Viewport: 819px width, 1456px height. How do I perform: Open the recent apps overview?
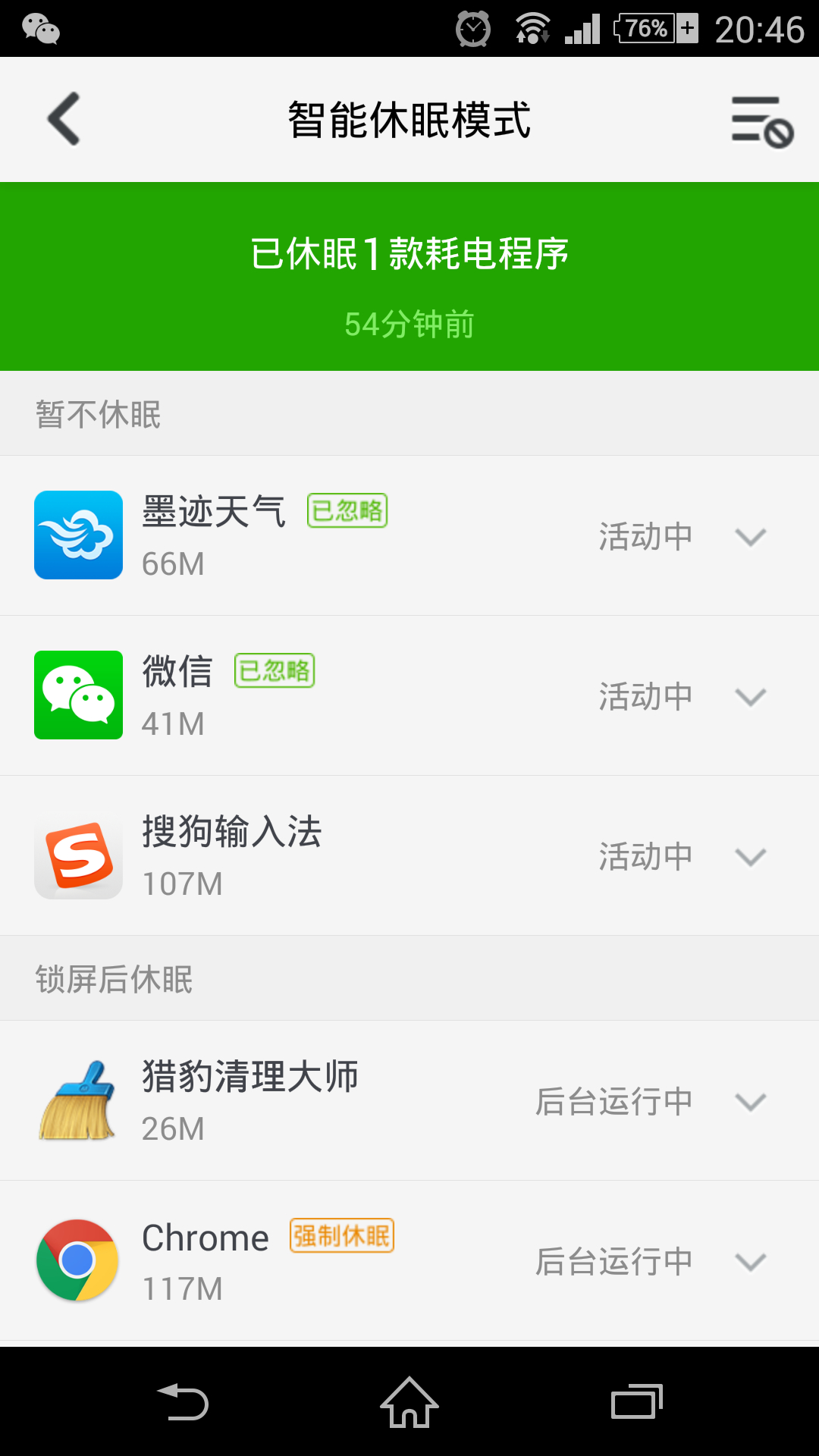(636, 1402)
